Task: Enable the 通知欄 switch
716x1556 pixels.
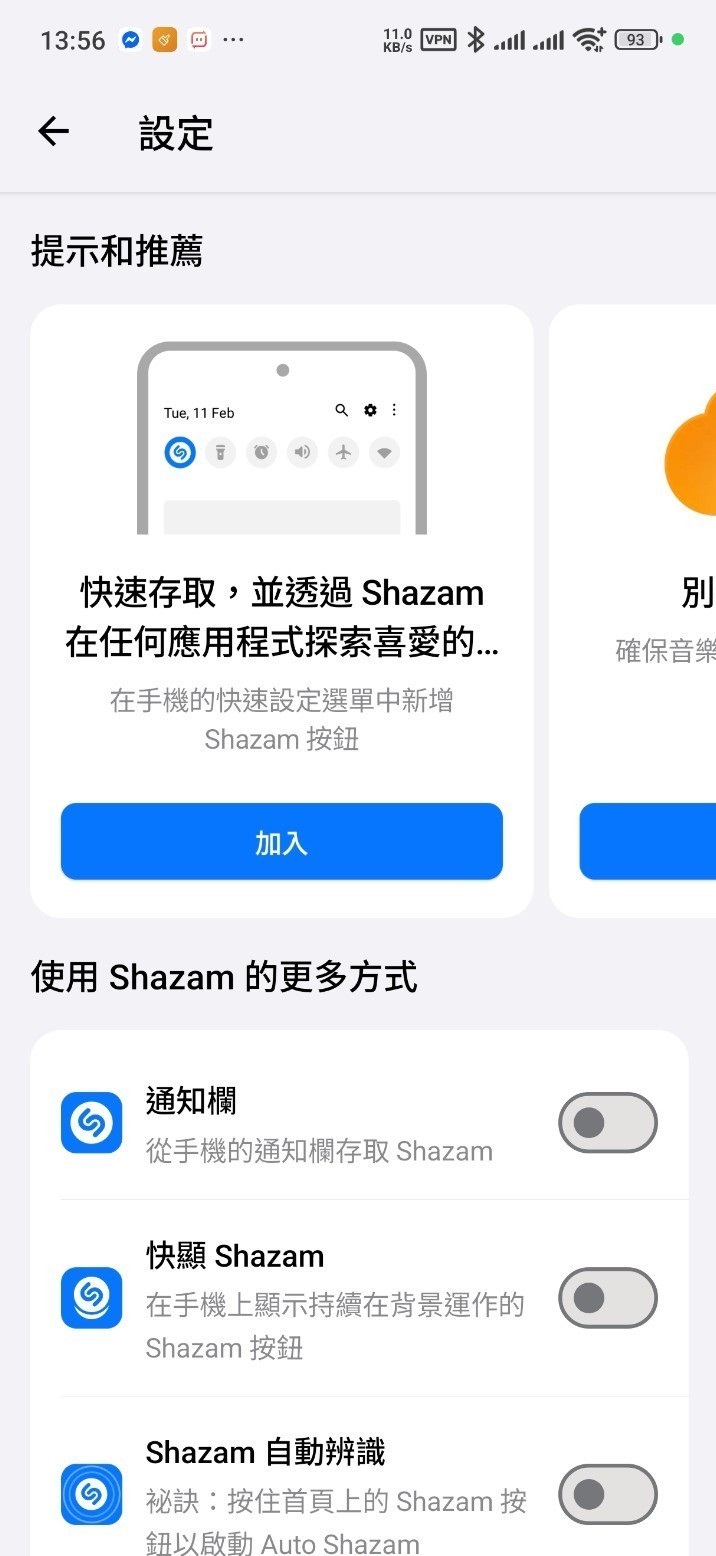Action: click(607, 1123)
